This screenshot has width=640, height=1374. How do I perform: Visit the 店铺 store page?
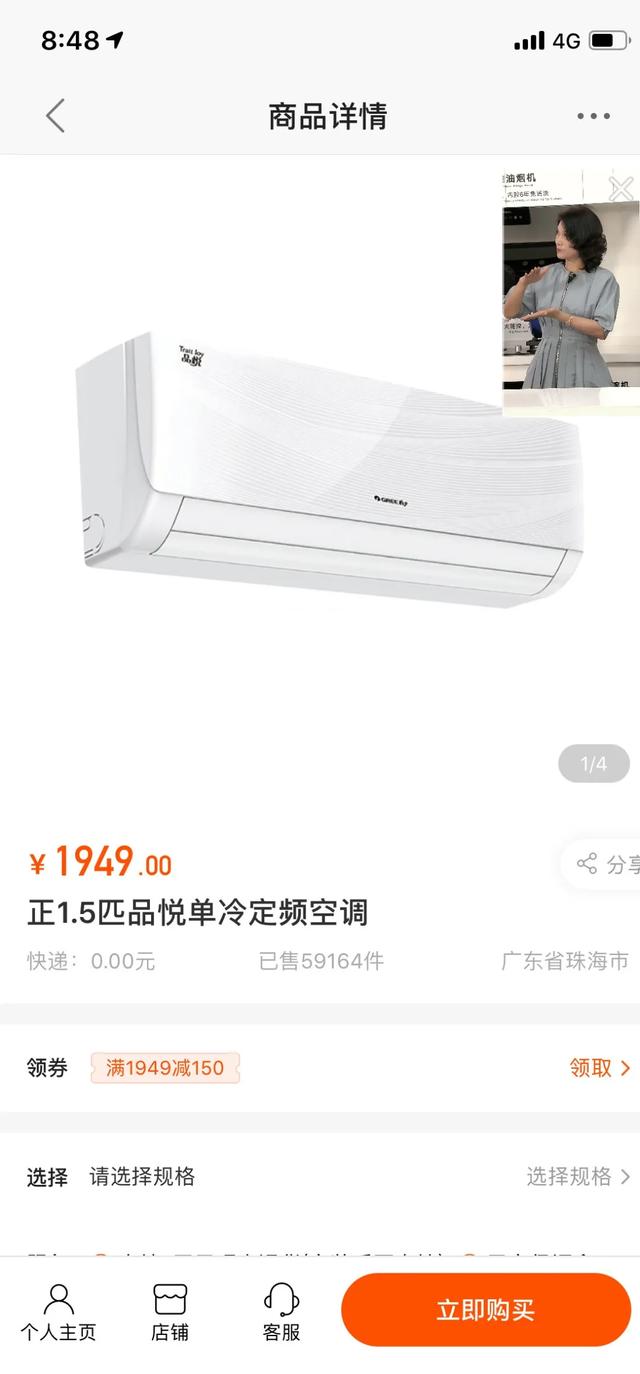170,1311
